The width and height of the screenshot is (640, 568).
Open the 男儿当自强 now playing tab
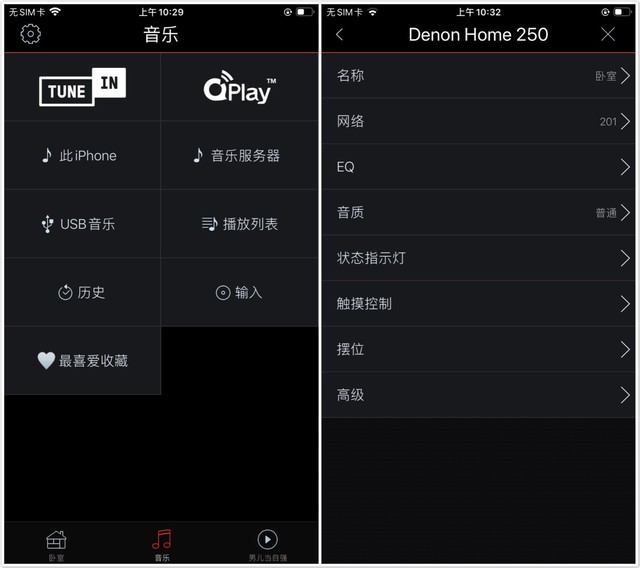(x=267, y=545)
